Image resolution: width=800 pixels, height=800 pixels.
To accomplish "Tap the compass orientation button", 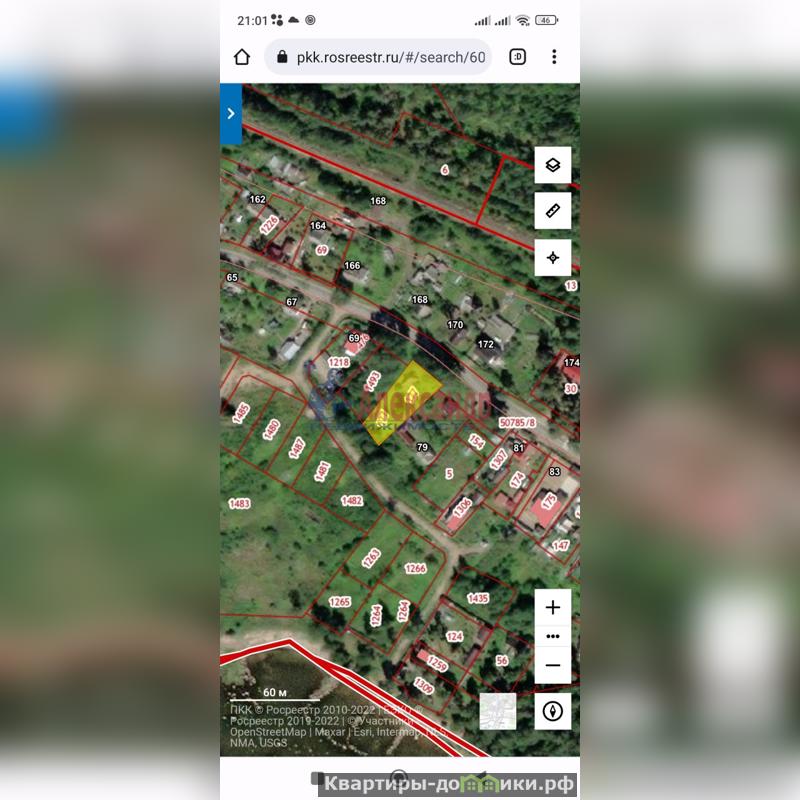I will tap(552, 711).
